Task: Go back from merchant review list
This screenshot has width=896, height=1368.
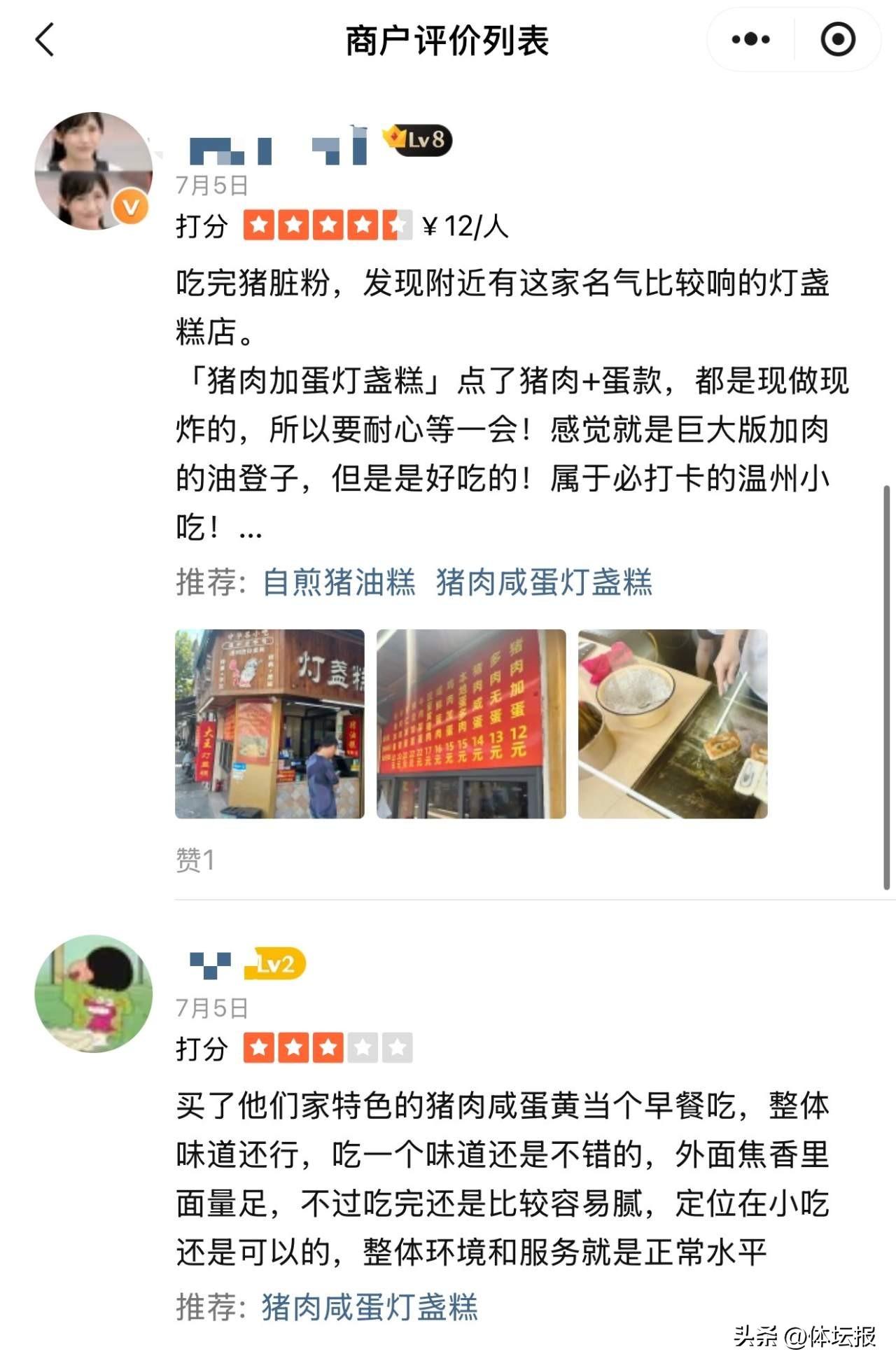Action: coord(45,40)
